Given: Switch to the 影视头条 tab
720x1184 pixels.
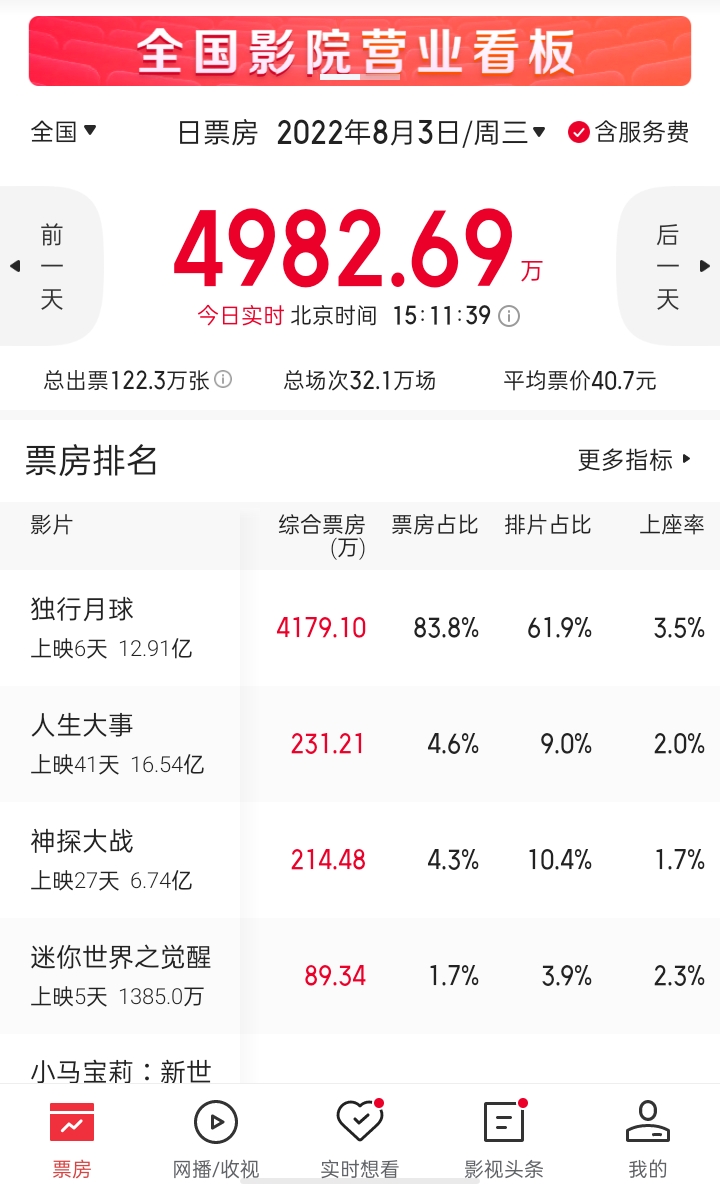Looking at the screenshot, I should [504, 1139].
